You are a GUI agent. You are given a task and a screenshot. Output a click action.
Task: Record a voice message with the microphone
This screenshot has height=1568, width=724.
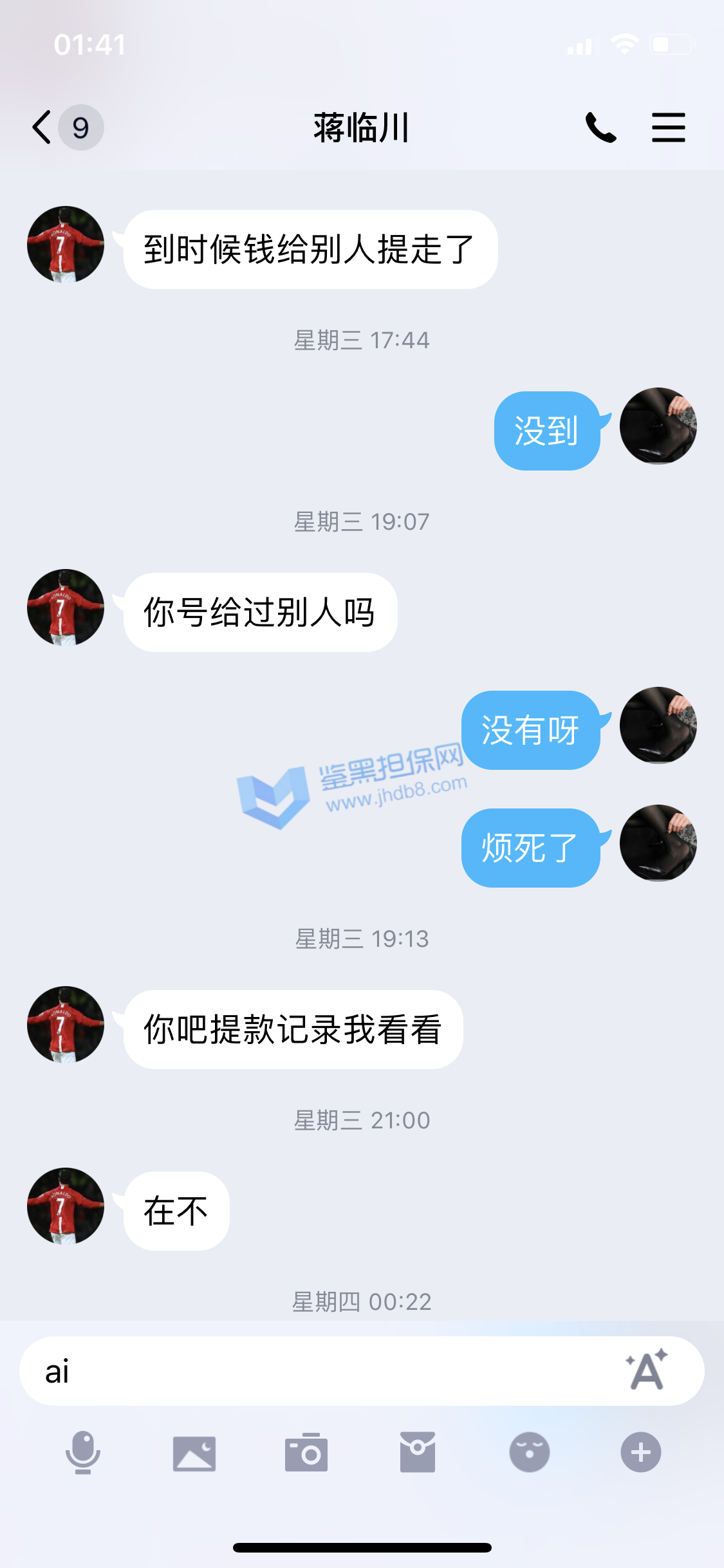pos(83,1453)
